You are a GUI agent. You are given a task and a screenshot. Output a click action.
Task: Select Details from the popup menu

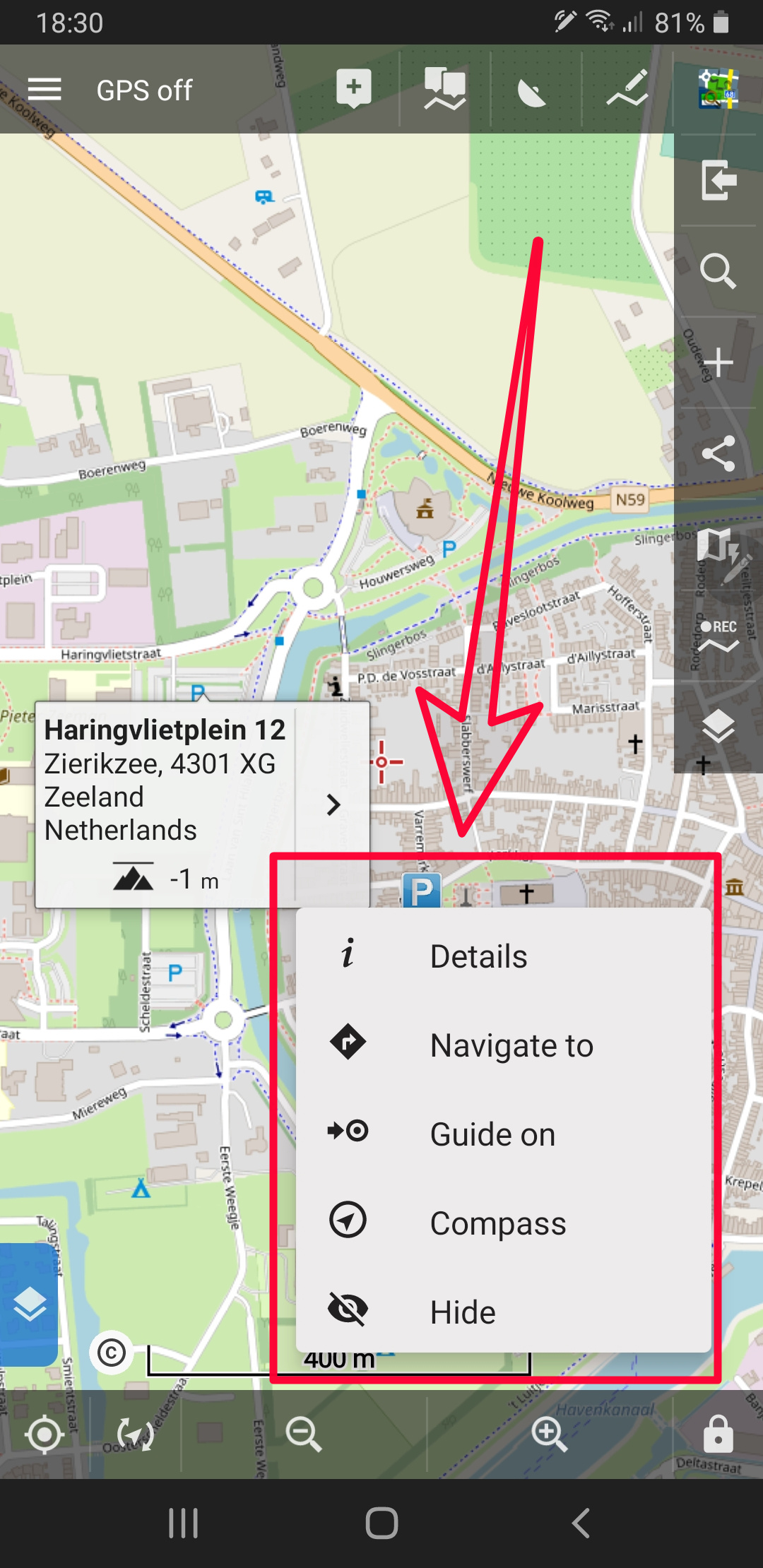pyautogui.click(x=504, y=956)
